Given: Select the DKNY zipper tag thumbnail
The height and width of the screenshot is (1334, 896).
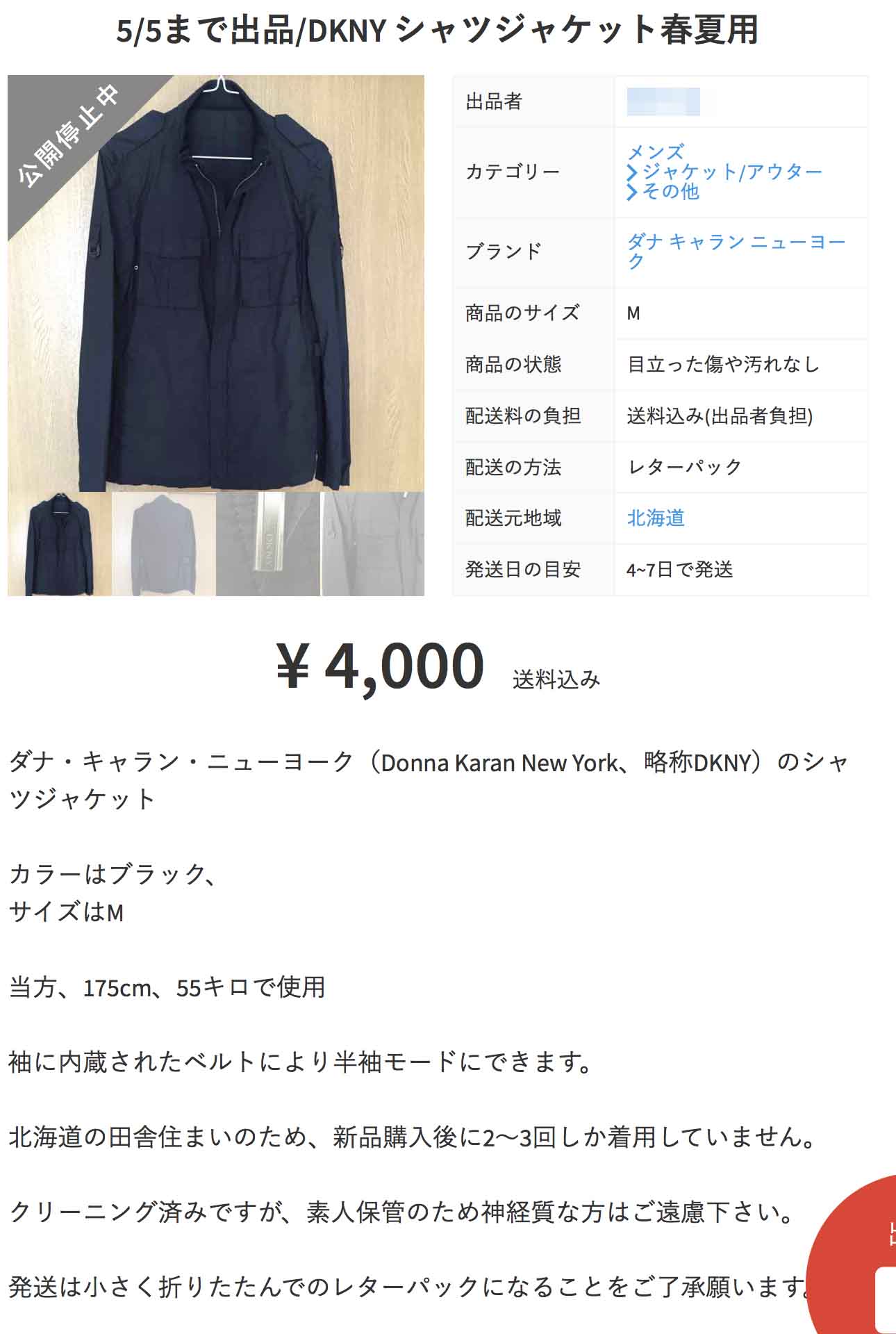Looking at the screenshot, I should tap(268, 544).
